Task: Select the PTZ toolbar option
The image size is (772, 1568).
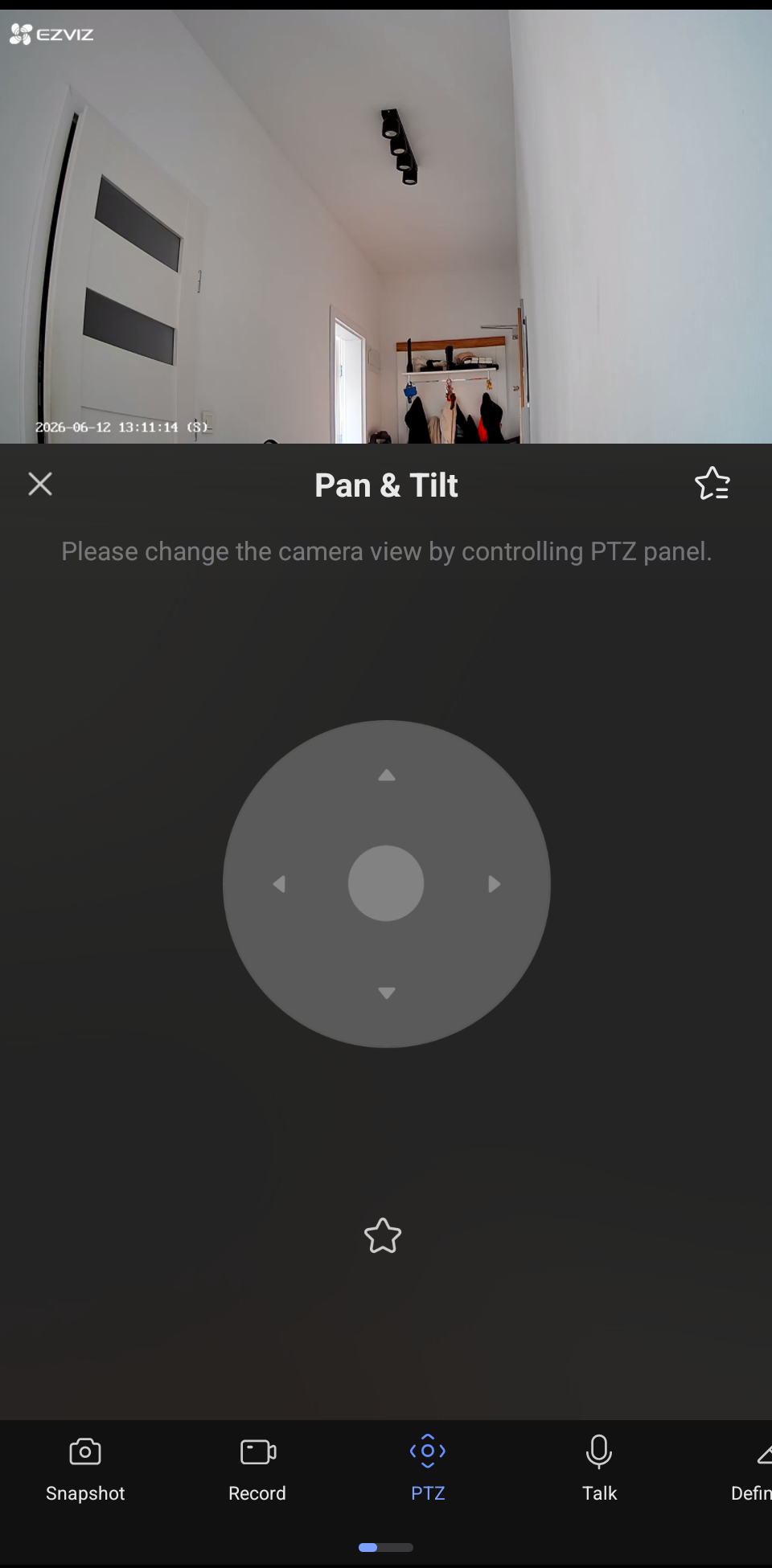Action: tap(428, 1469)
